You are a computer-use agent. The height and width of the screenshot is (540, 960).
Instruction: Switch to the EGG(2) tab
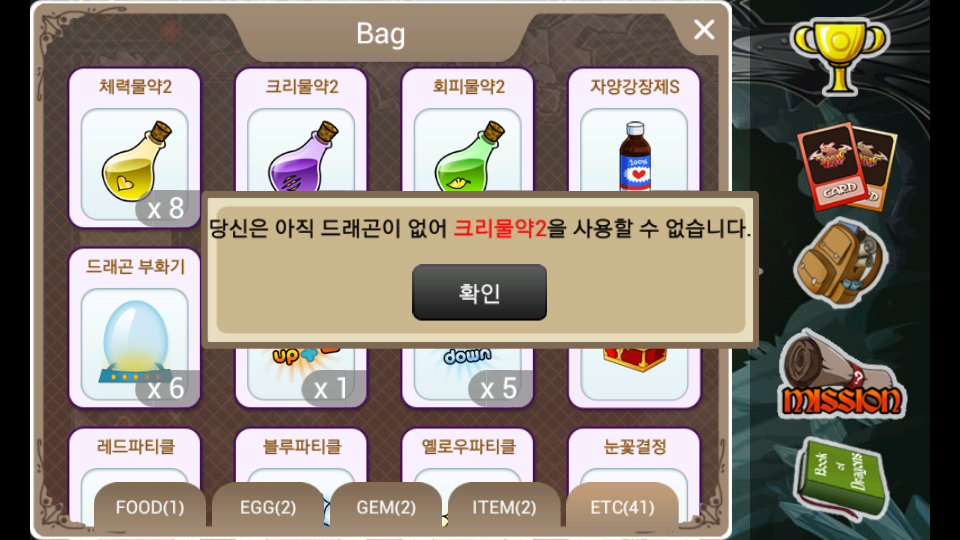[268, 508]
